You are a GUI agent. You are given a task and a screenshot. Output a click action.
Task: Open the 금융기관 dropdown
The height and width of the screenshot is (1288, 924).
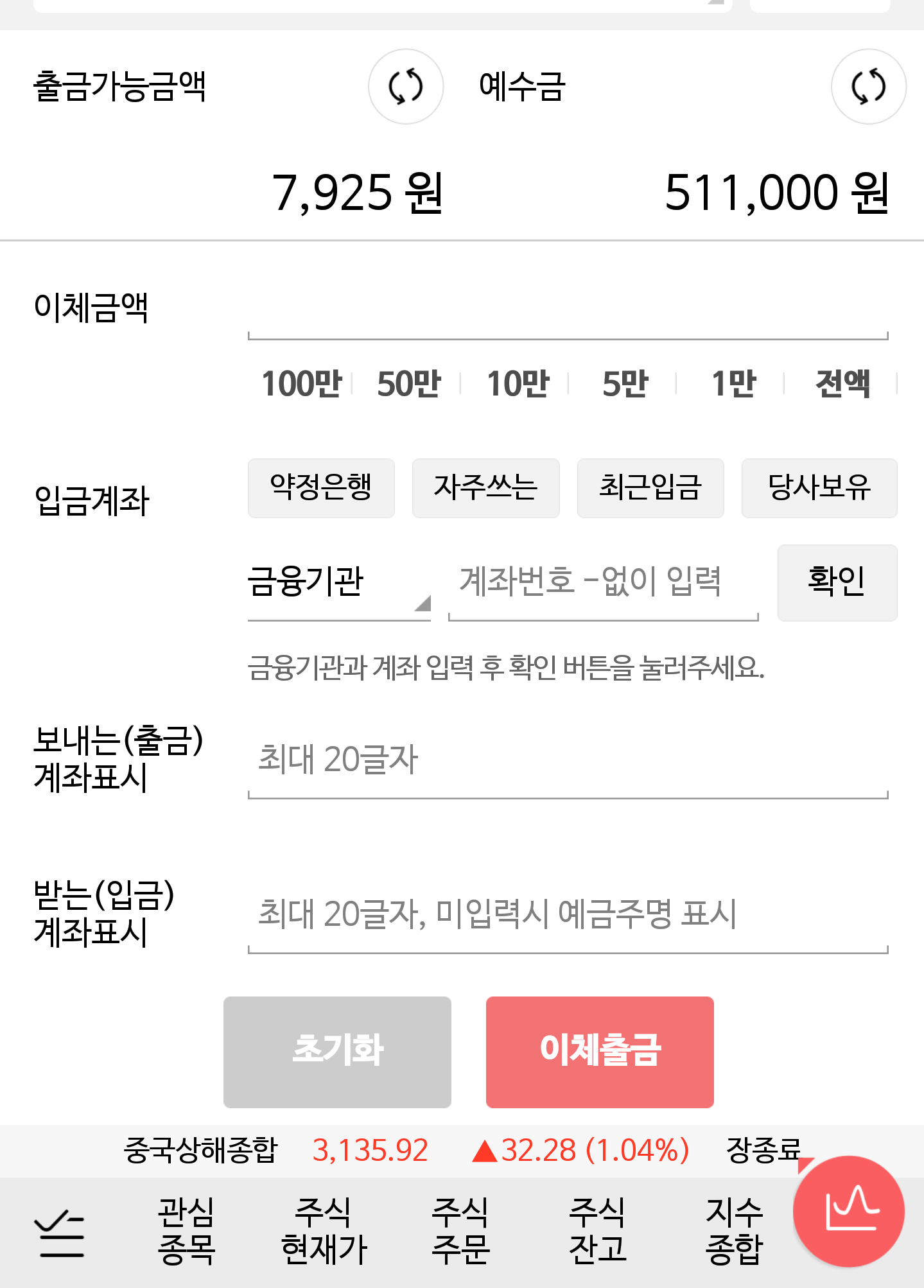click(338, 582)
